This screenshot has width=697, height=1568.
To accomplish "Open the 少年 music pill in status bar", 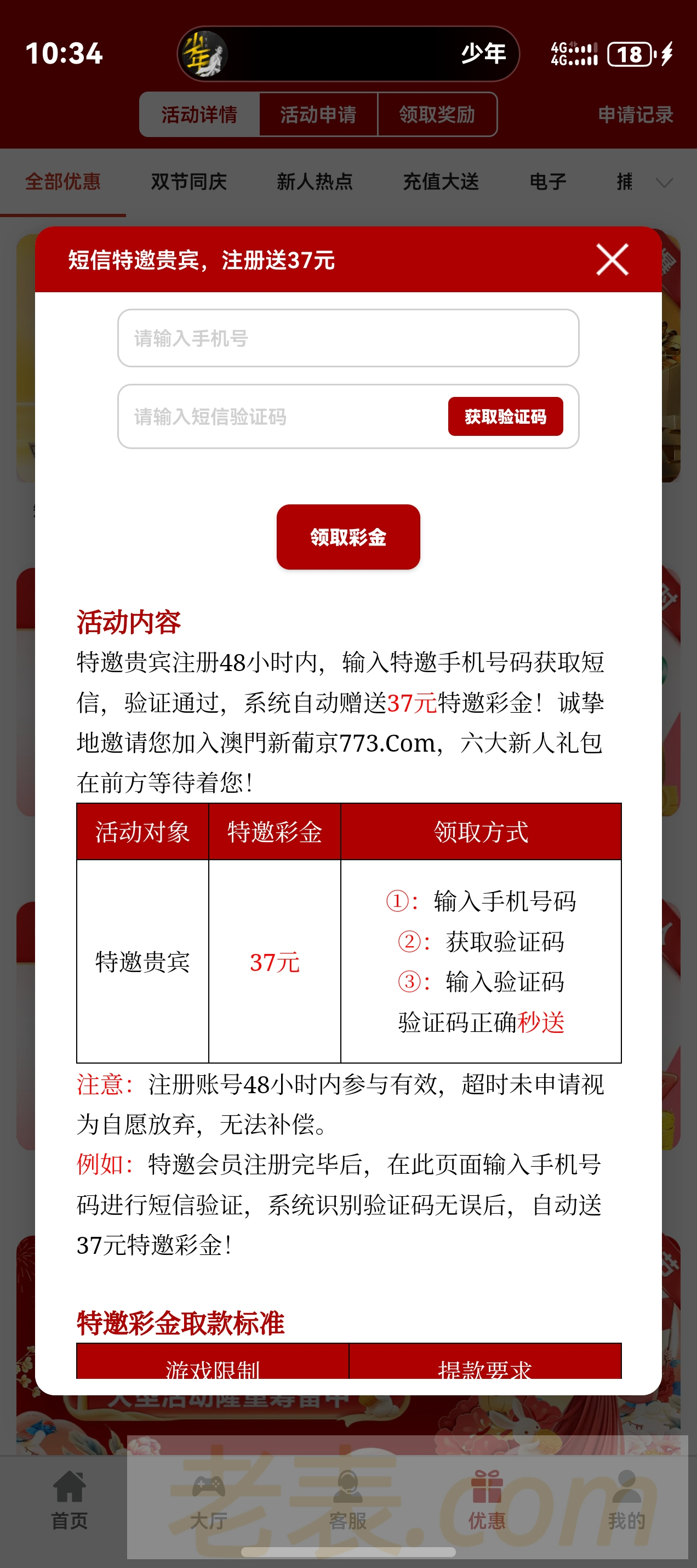I will pyautogui.click(x=348, y=54).
